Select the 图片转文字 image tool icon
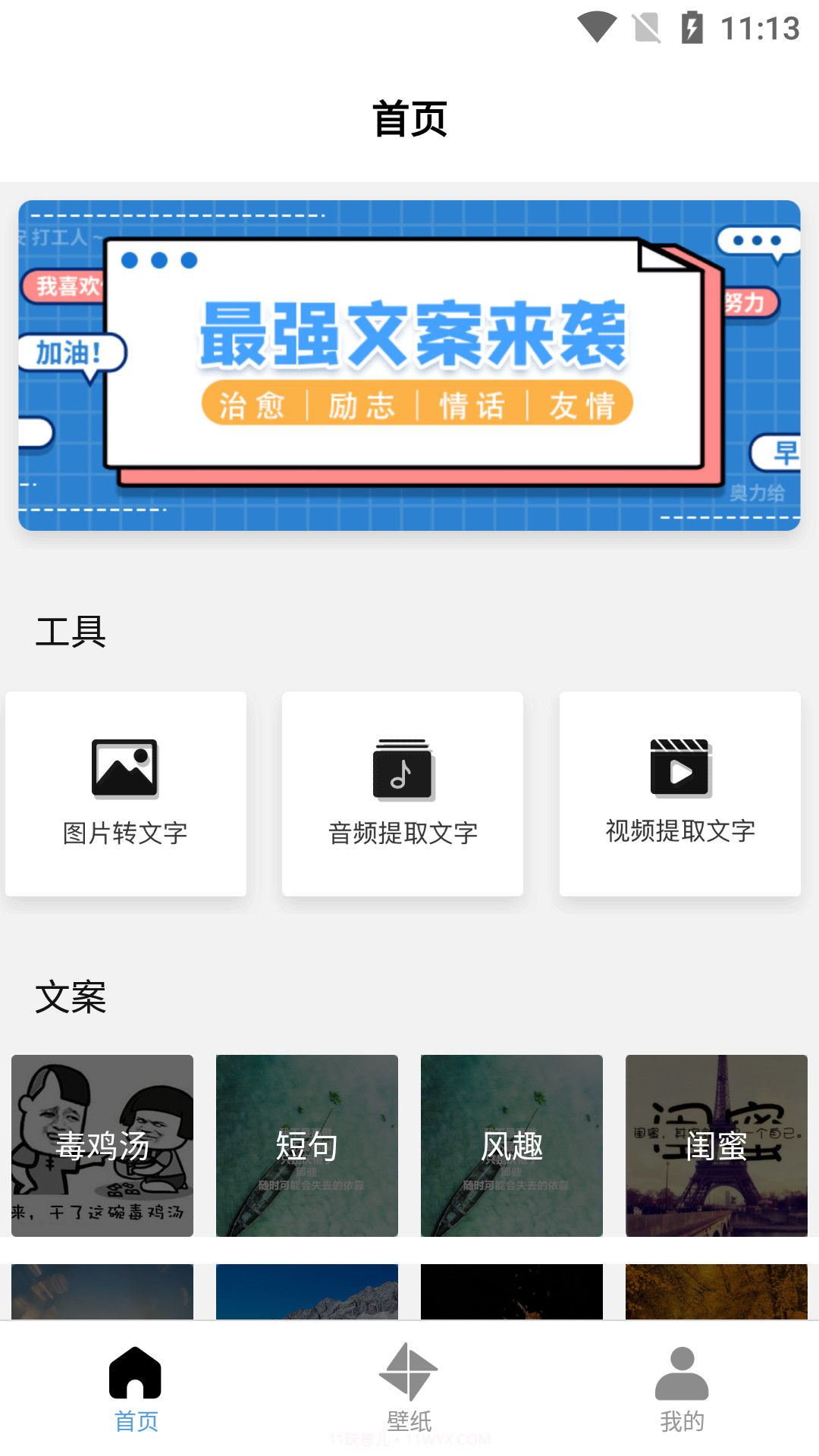Screen dimensions: 819x1456 coord(126,768)
